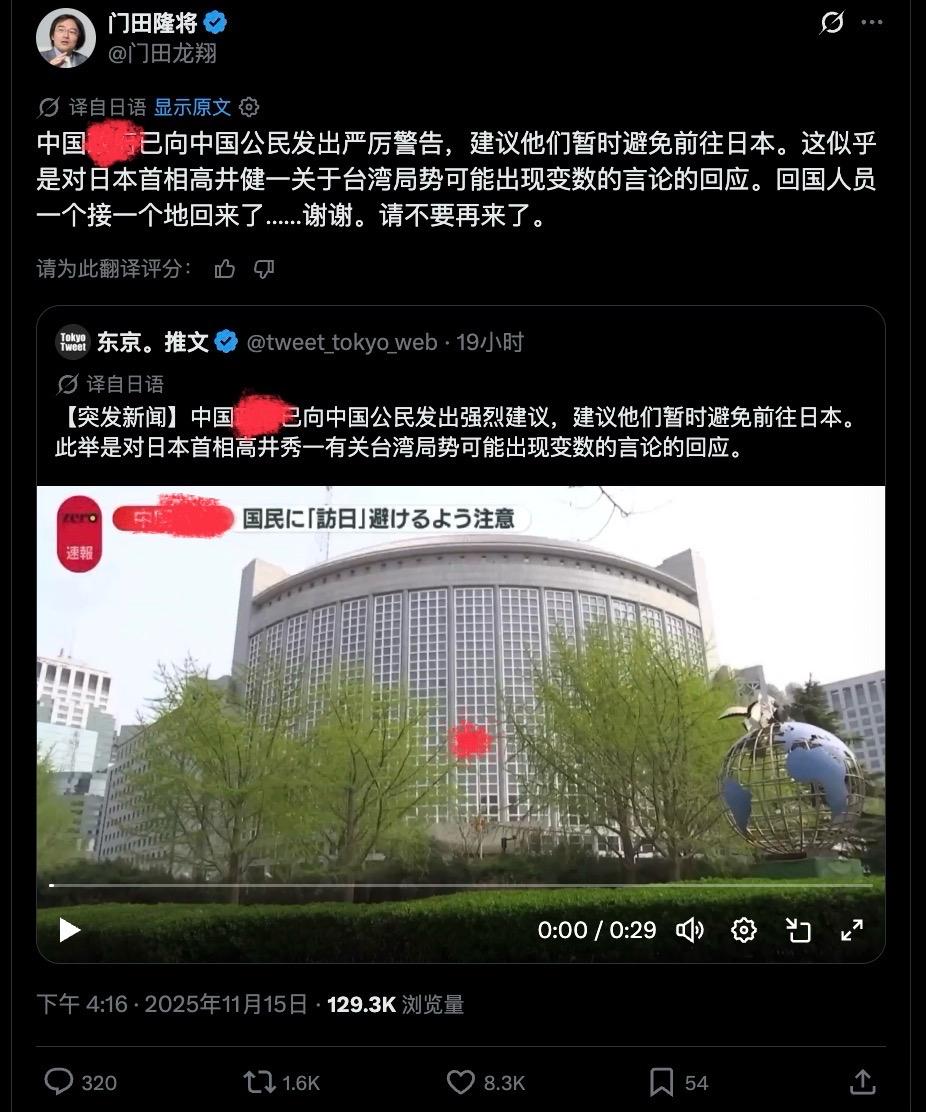The image size is (926, 1112).
Task: Like the post
Action: pos(459,1082)
